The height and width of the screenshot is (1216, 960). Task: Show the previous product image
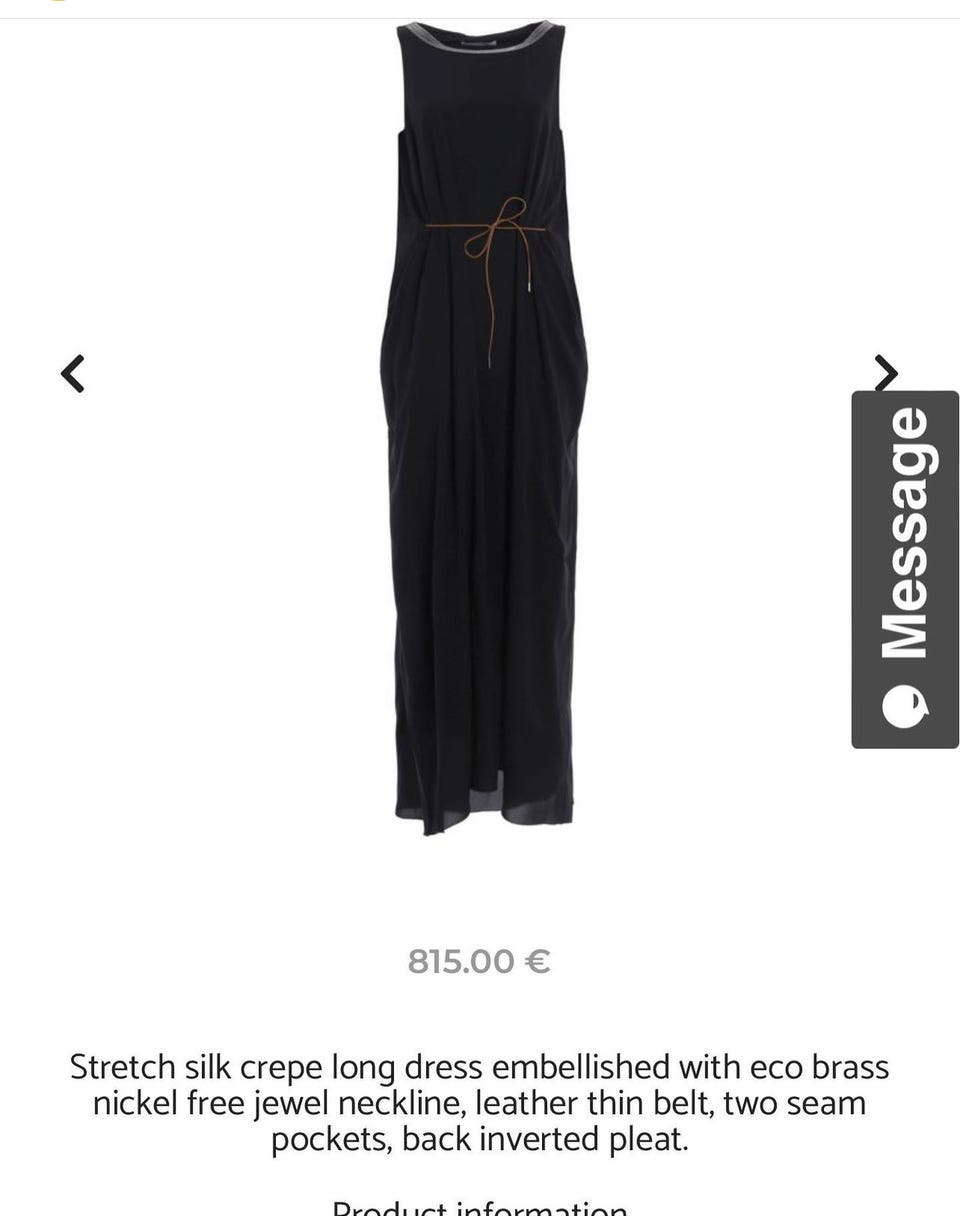pos(72,374)
